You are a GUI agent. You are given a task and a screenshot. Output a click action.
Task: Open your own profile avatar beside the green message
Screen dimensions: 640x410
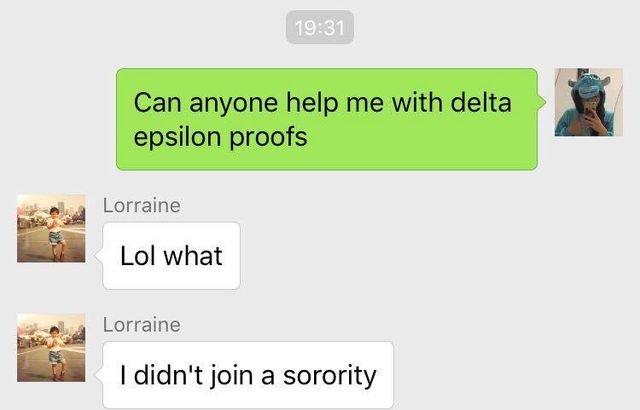pyautogui.click(x=588, y=102)
